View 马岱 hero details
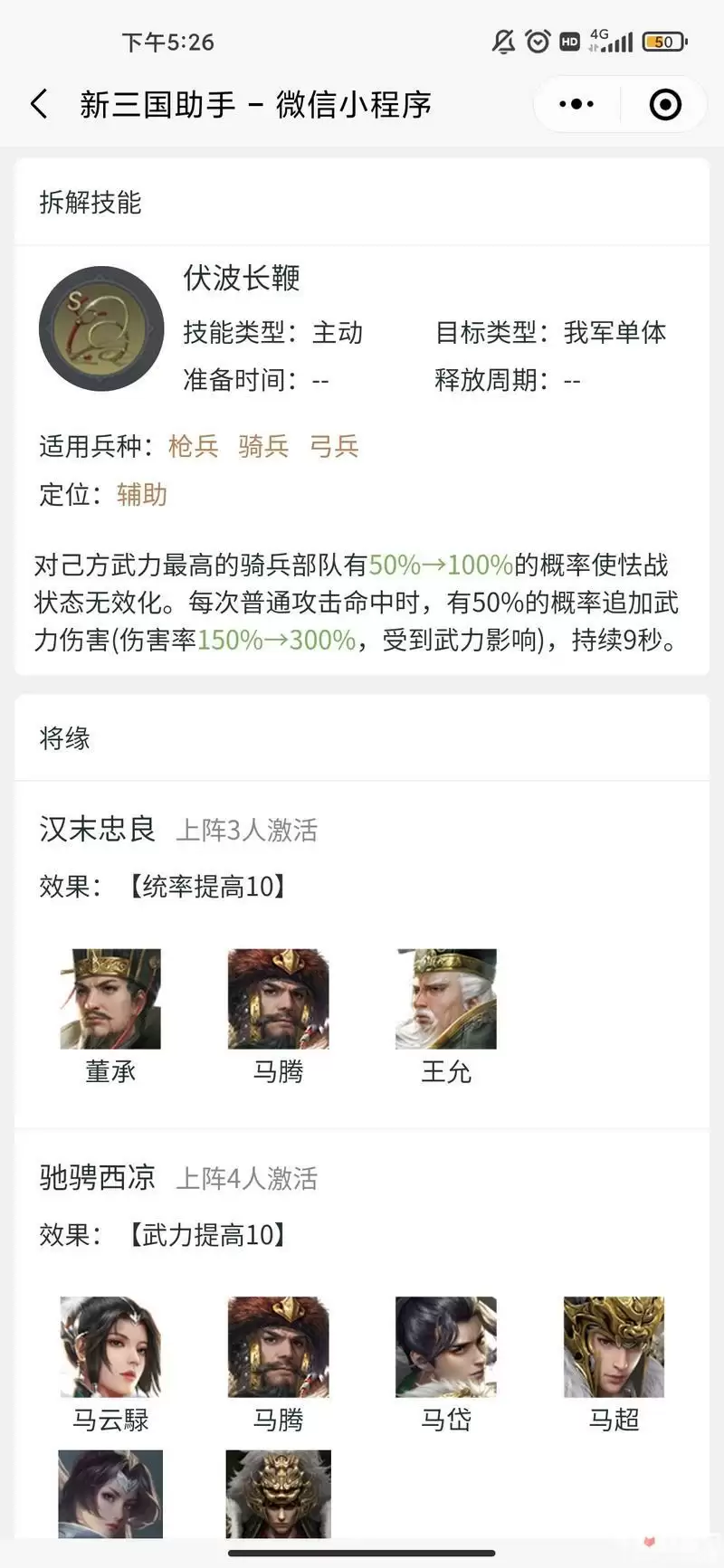 pos(446,1347)
